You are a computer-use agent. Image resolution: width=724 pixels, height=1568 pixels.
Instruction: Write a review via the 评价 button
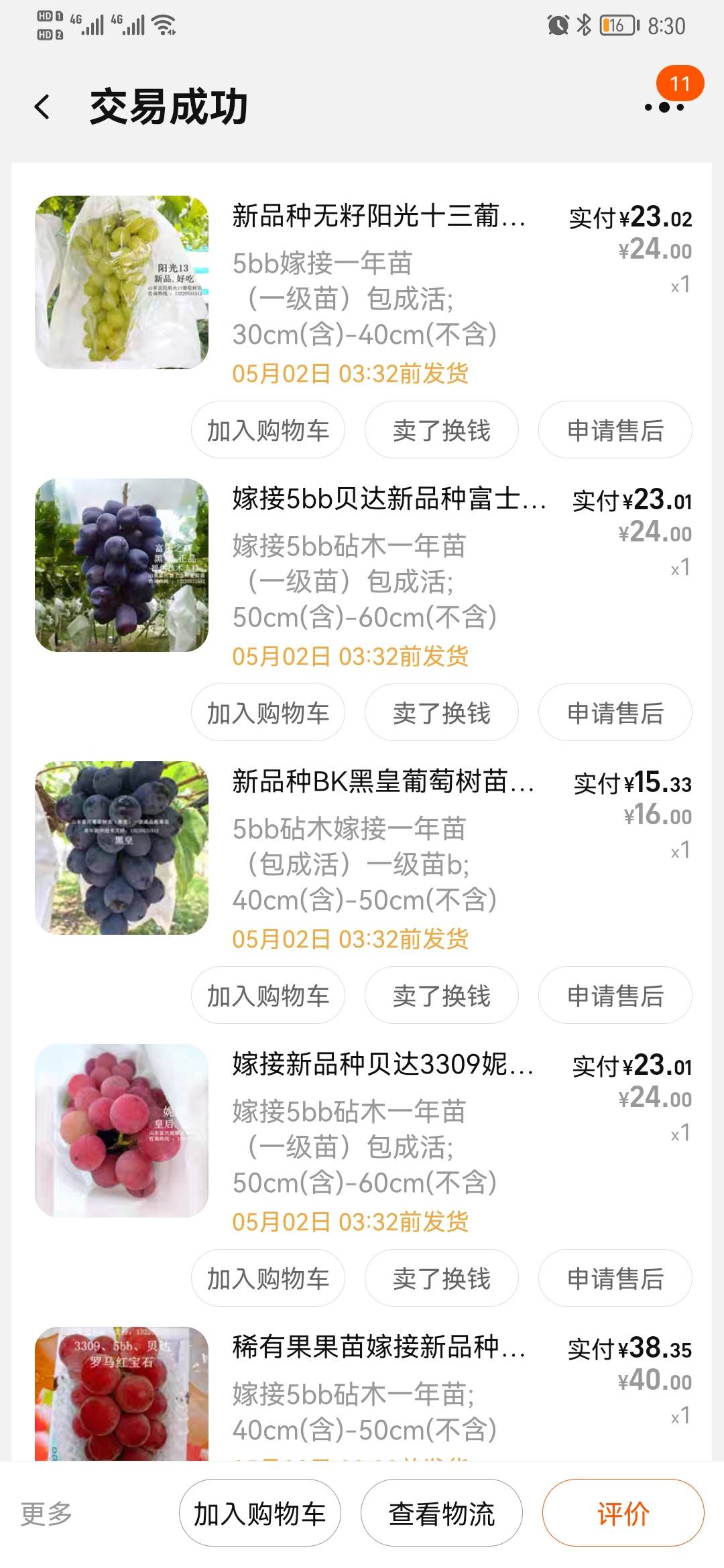pyautogui.click(x=623, y=1514)
